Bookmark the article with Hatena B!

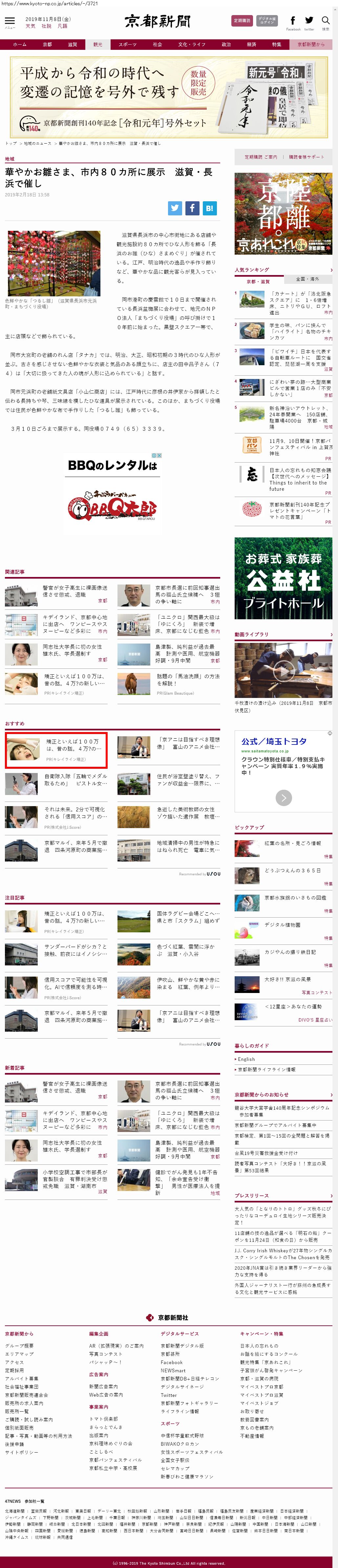coord(209,208)
